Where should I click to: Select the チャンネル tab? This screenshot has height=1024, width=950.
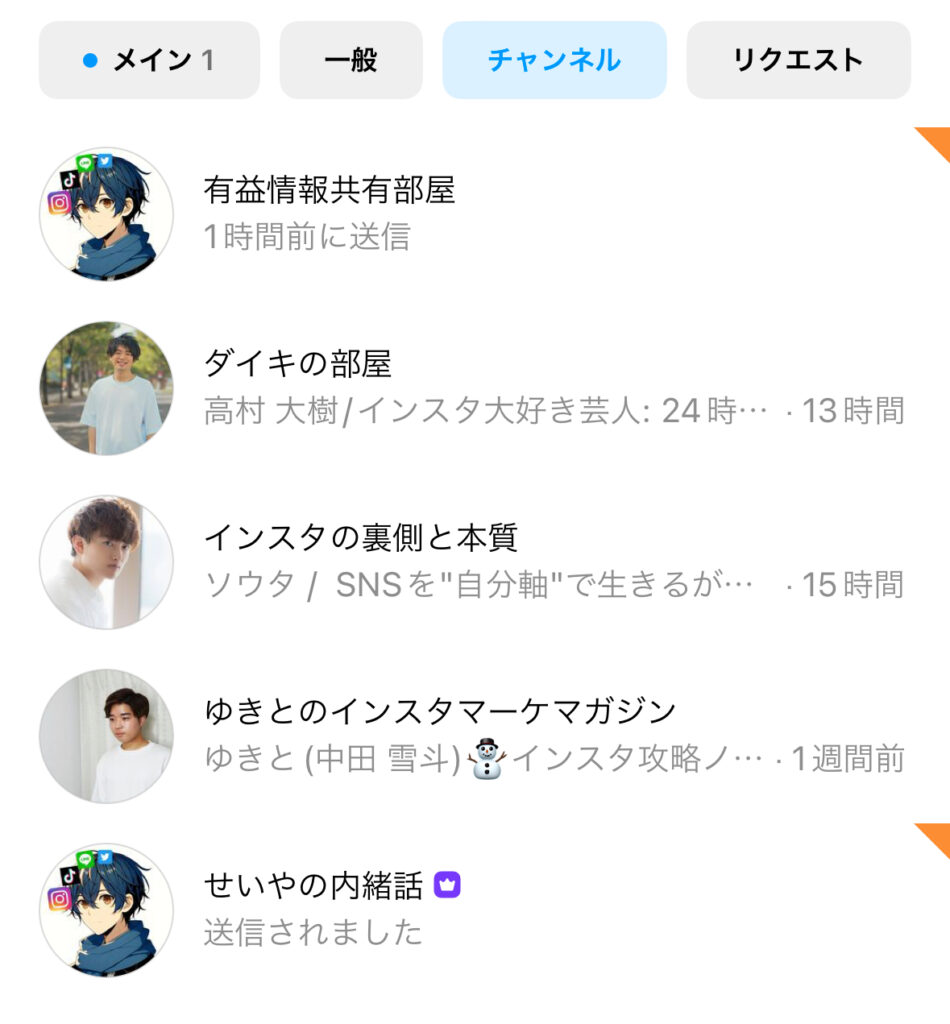(x=554, y=60)
